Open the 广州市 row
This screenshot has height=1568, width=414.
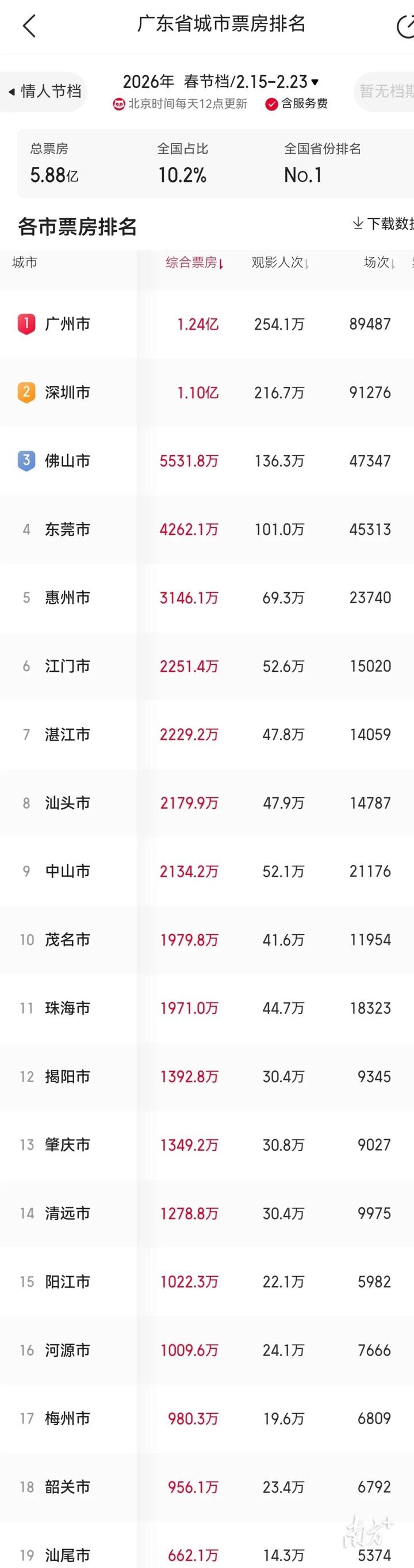point(67,324)
